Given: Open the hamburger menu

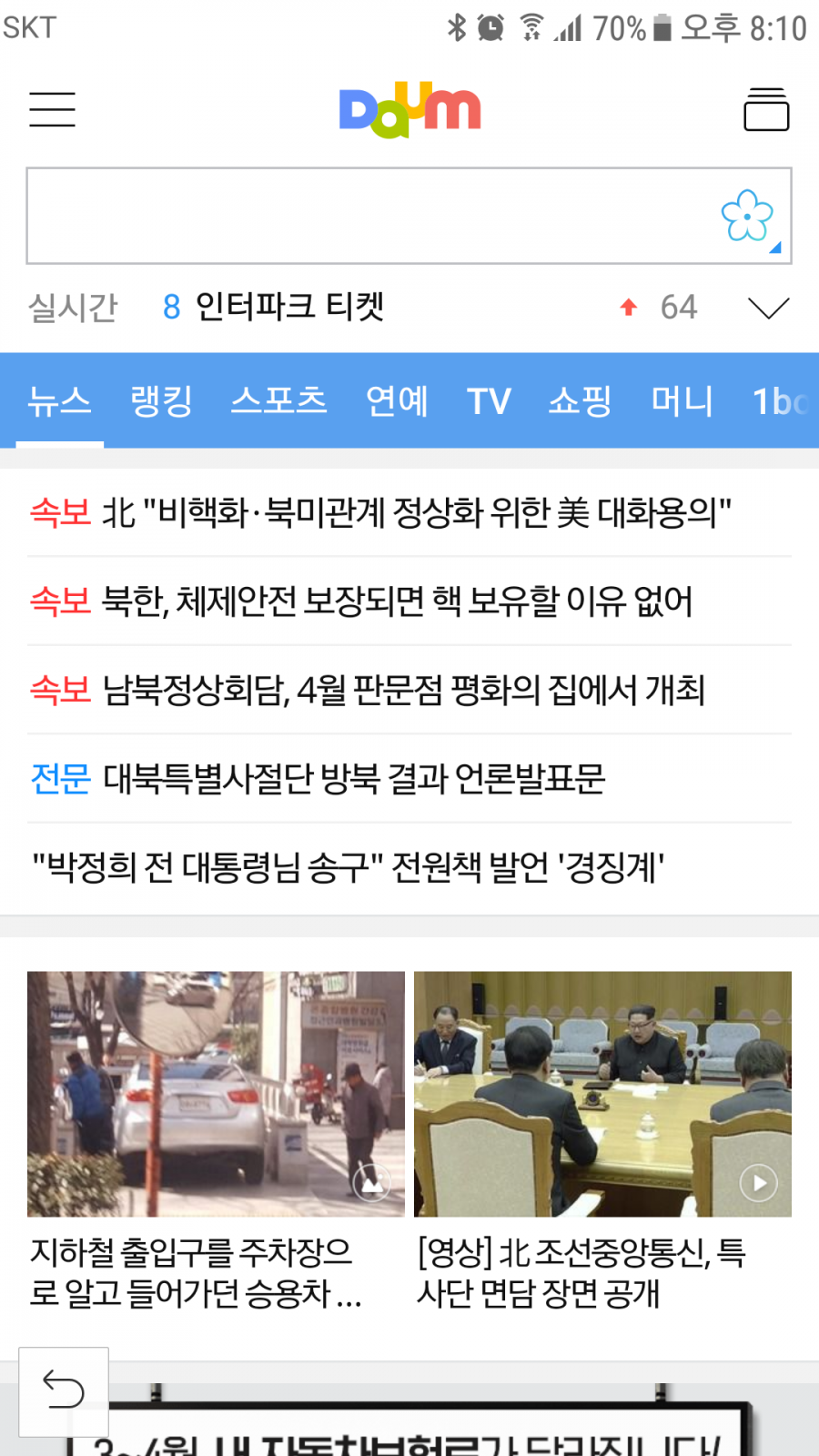Looking at the screenshot, I should [52, 109].
